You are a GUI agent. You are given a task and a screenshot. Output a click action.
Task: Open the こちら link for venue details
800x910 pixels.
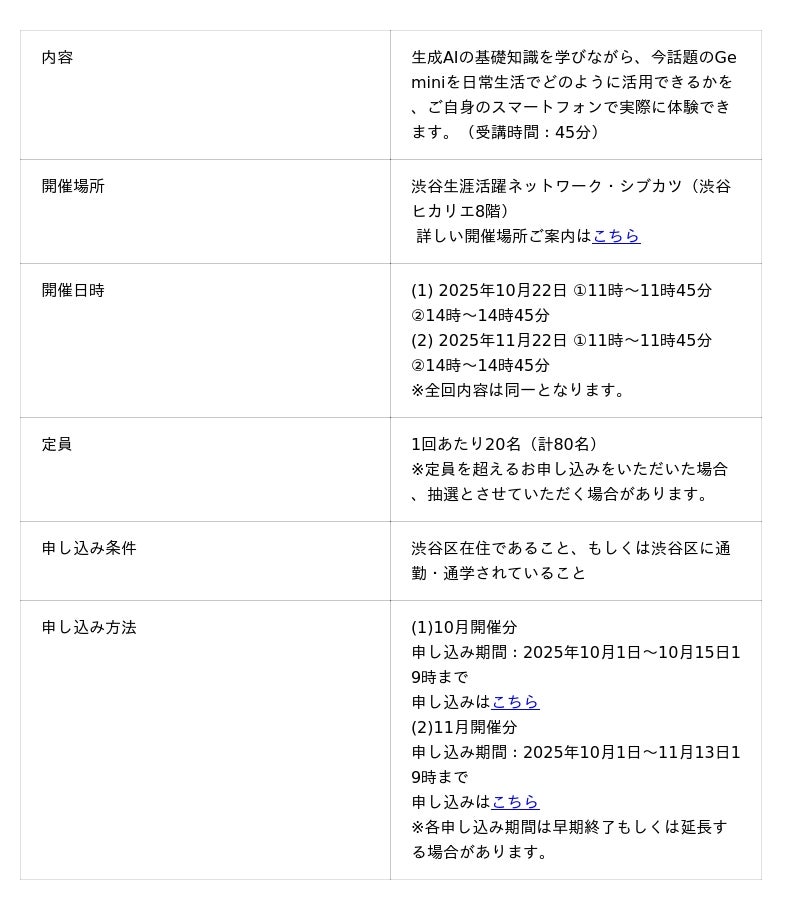[x=616, y=236]
